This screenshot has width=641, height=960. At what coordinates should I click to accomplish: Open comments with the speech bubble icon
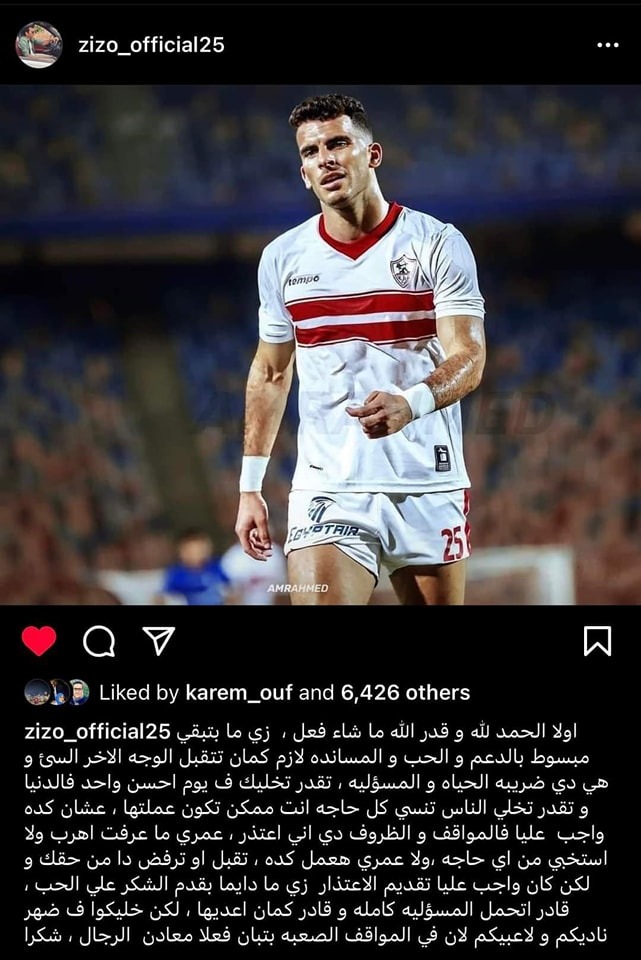tap(99, 640)
